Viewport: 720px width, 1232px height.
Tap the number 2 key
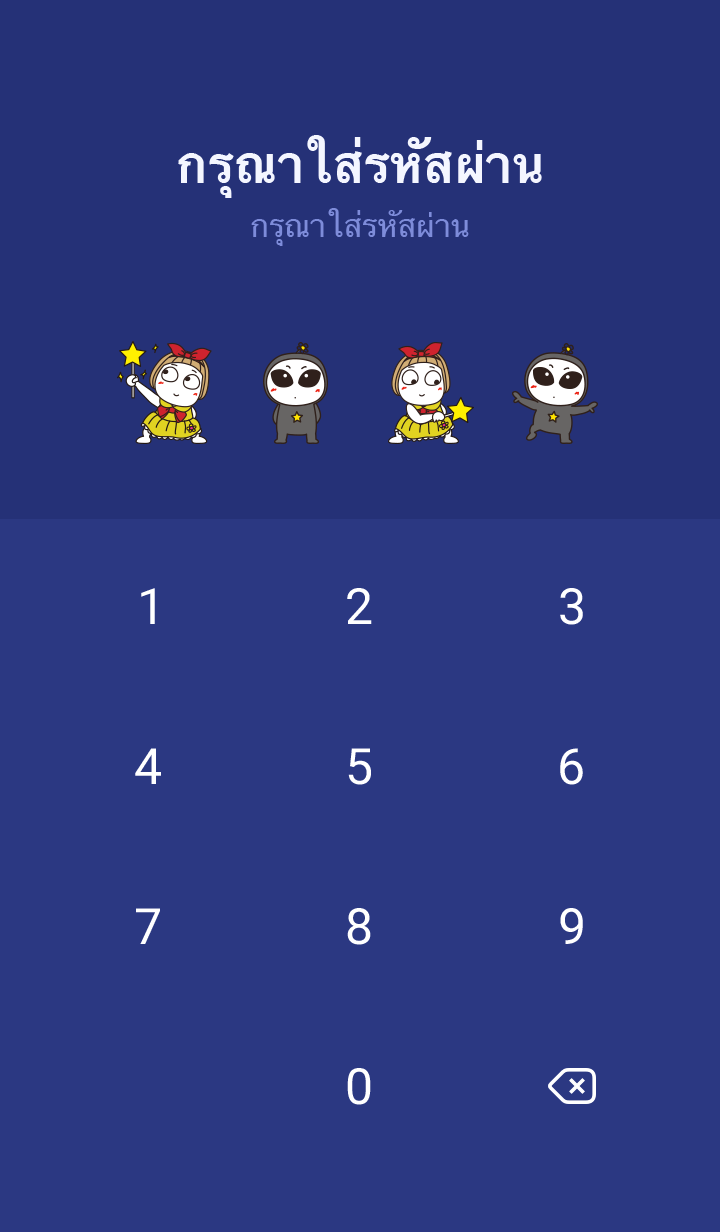coord(359,607)
